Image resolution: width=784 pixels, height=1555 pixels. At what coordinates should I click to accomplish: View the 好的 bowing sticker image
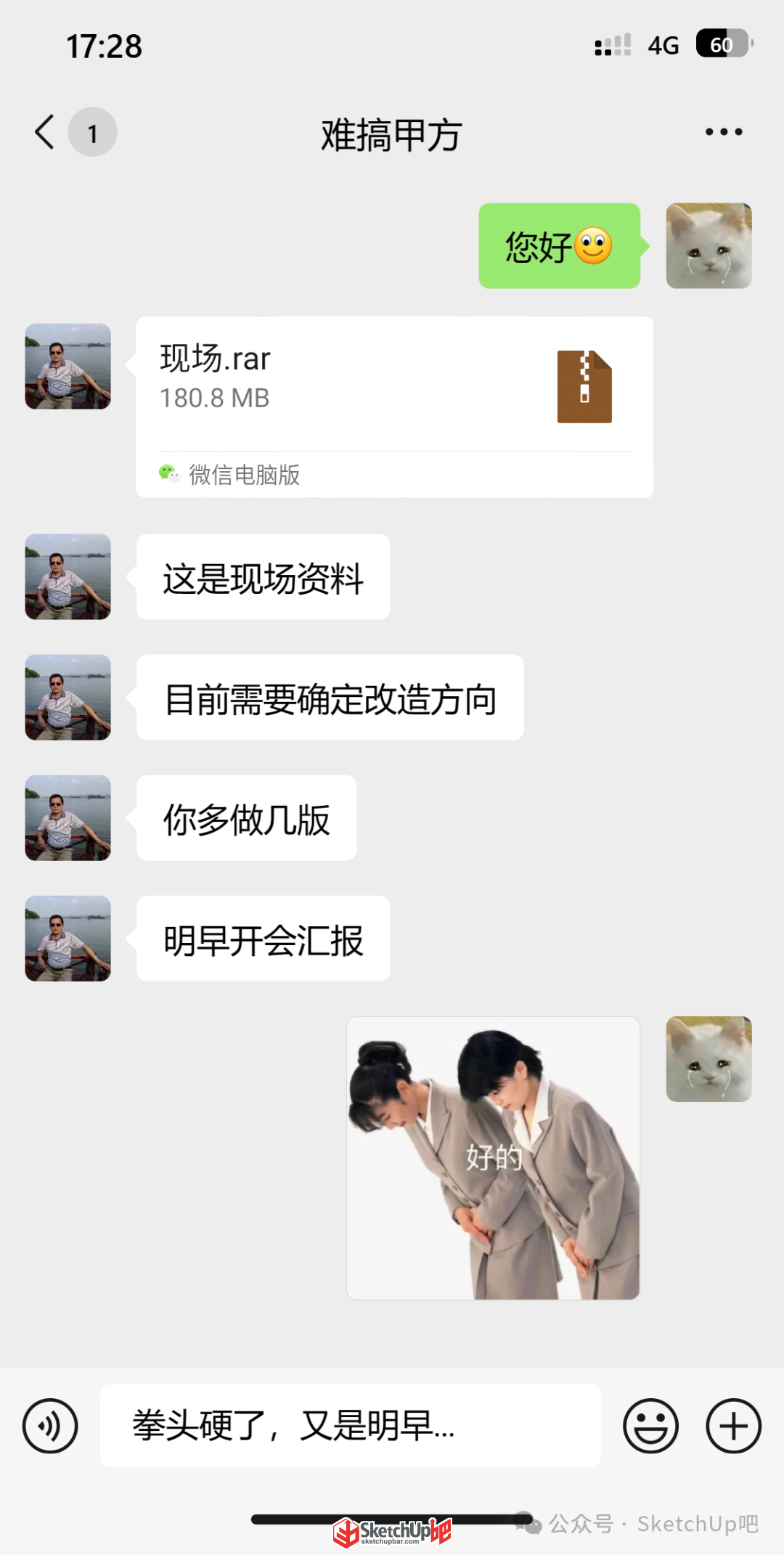click(x=494, y=1158)
